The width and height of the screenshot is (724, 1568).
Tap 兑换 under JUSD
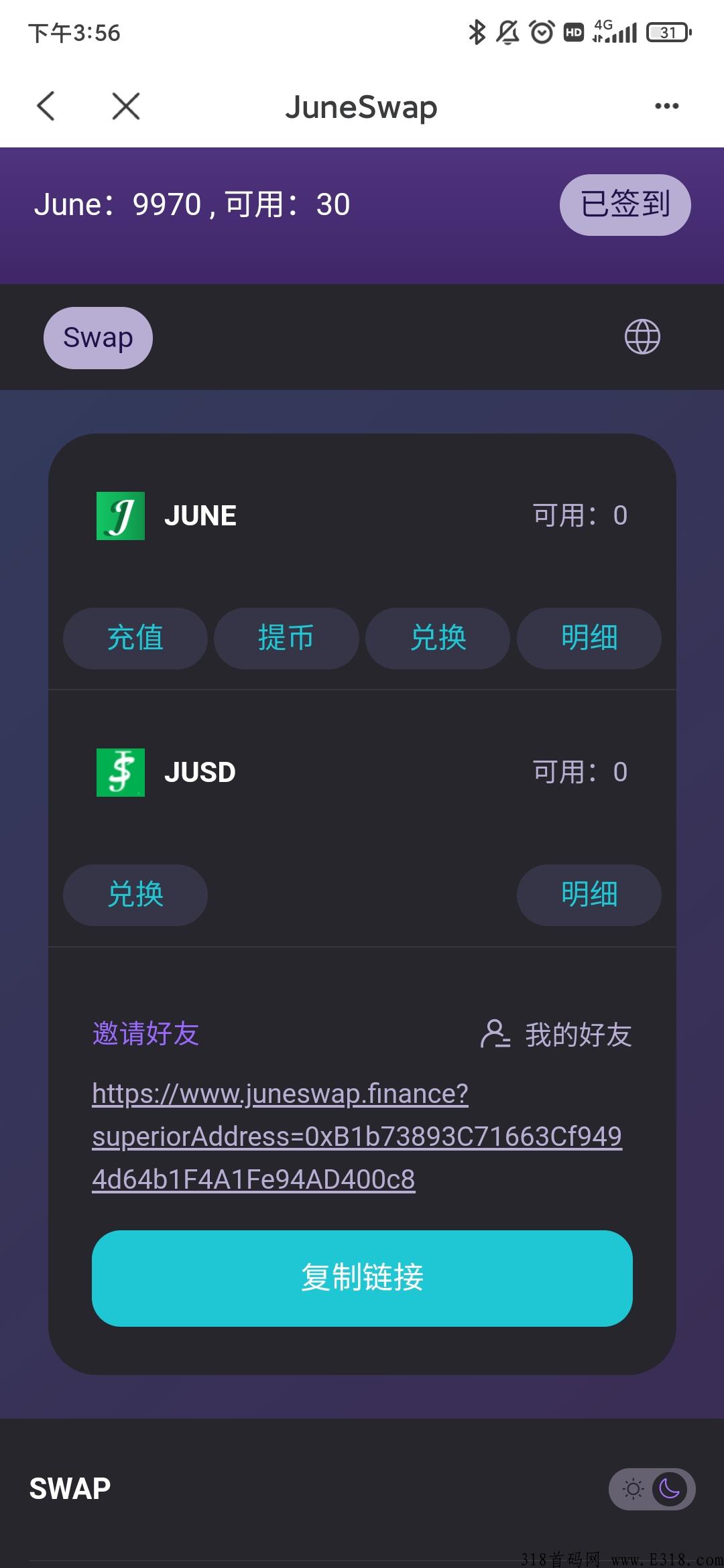[135, 895]
